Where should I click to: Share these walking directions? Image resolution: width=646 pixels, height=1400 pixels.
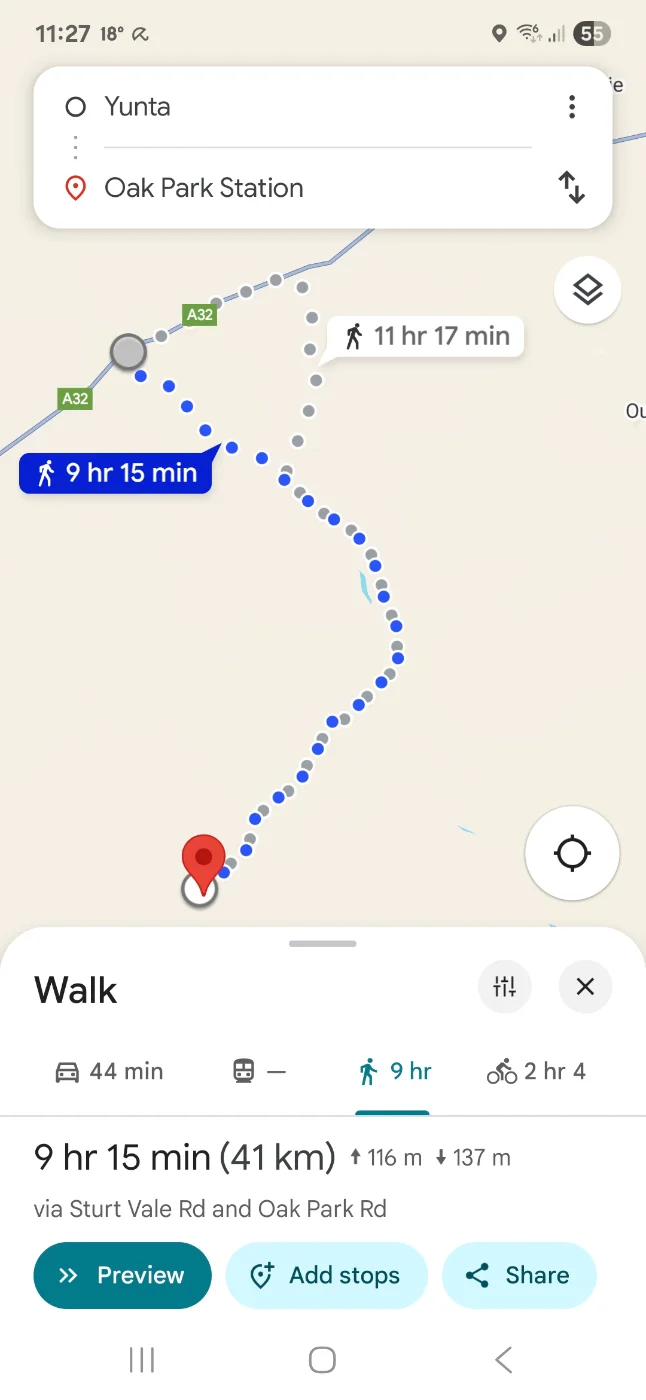click(x=519, y=1275)
